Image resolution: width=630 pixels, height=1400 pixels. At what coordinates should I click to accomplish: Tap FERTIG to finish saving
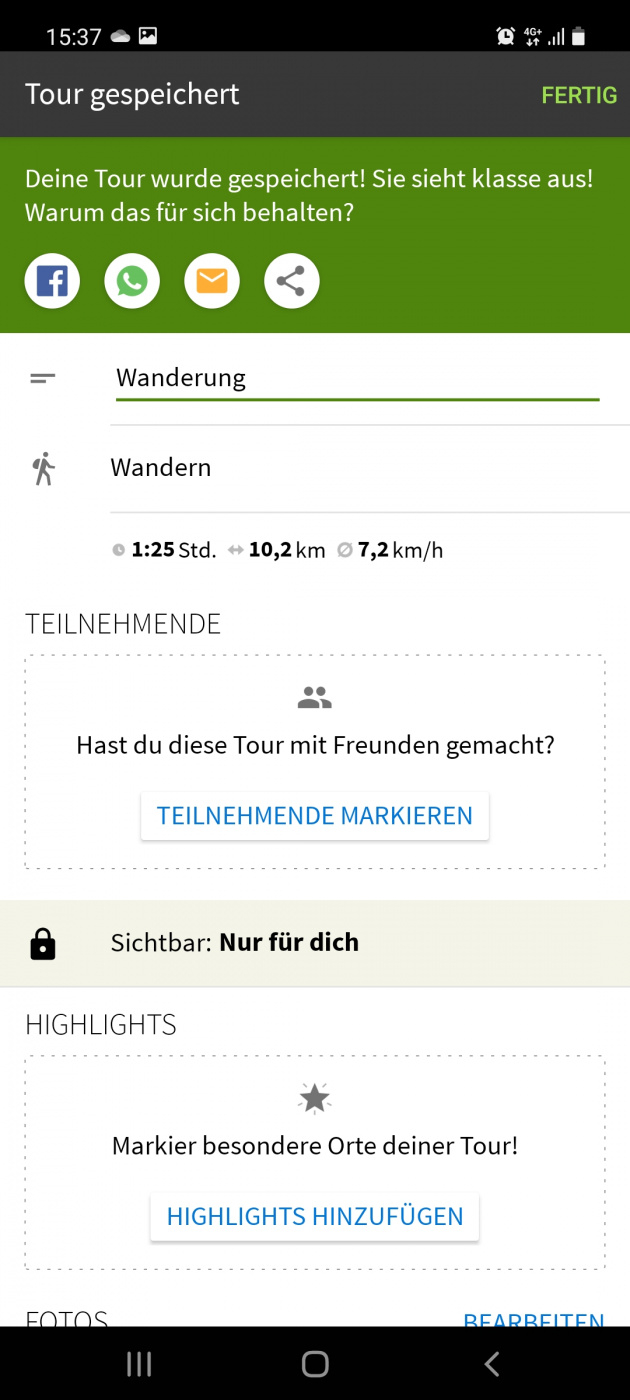579,95
